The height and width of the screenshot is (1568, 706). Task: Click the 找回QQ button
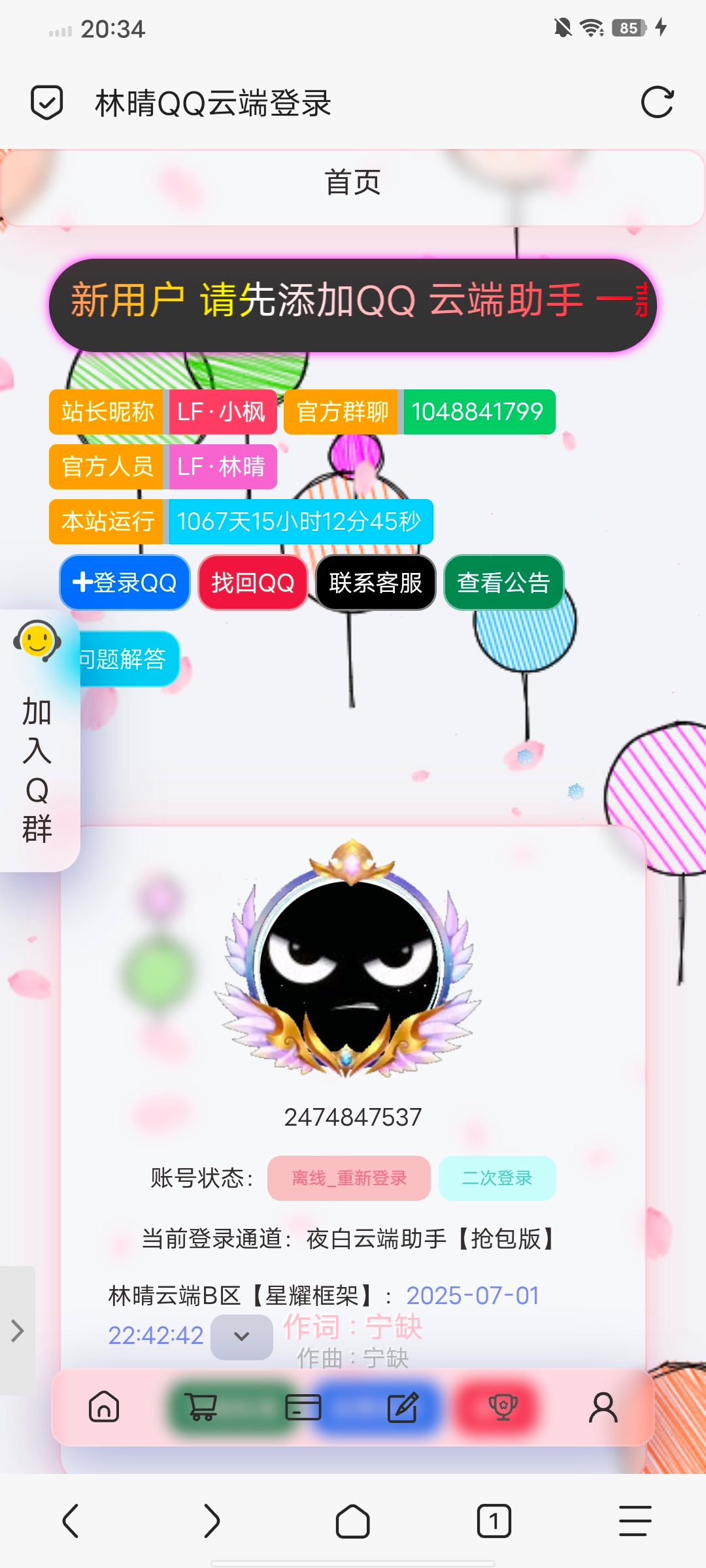[252, 583]
